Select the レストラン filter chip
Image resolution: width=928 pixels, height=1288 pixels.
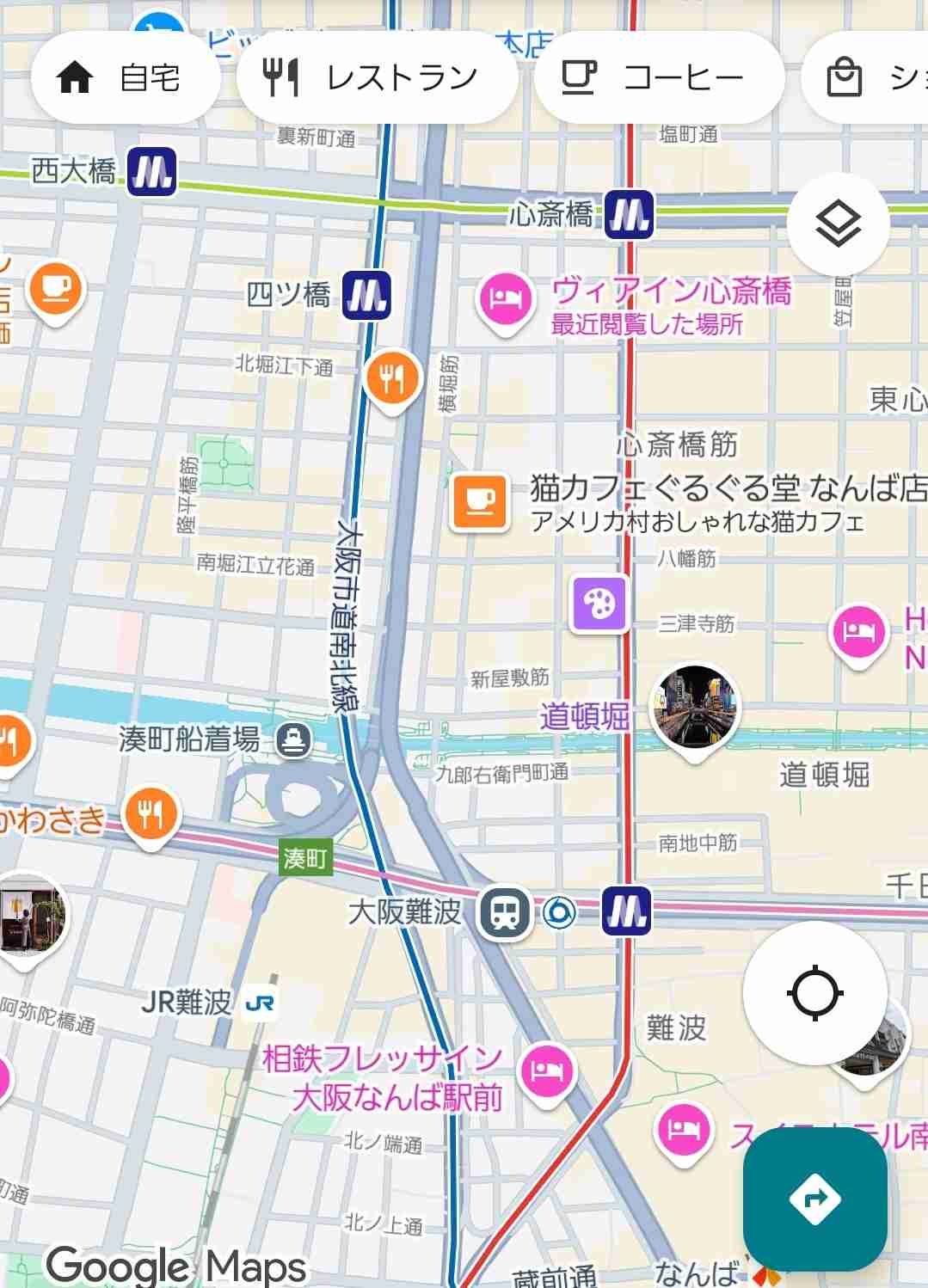point(376,78)
